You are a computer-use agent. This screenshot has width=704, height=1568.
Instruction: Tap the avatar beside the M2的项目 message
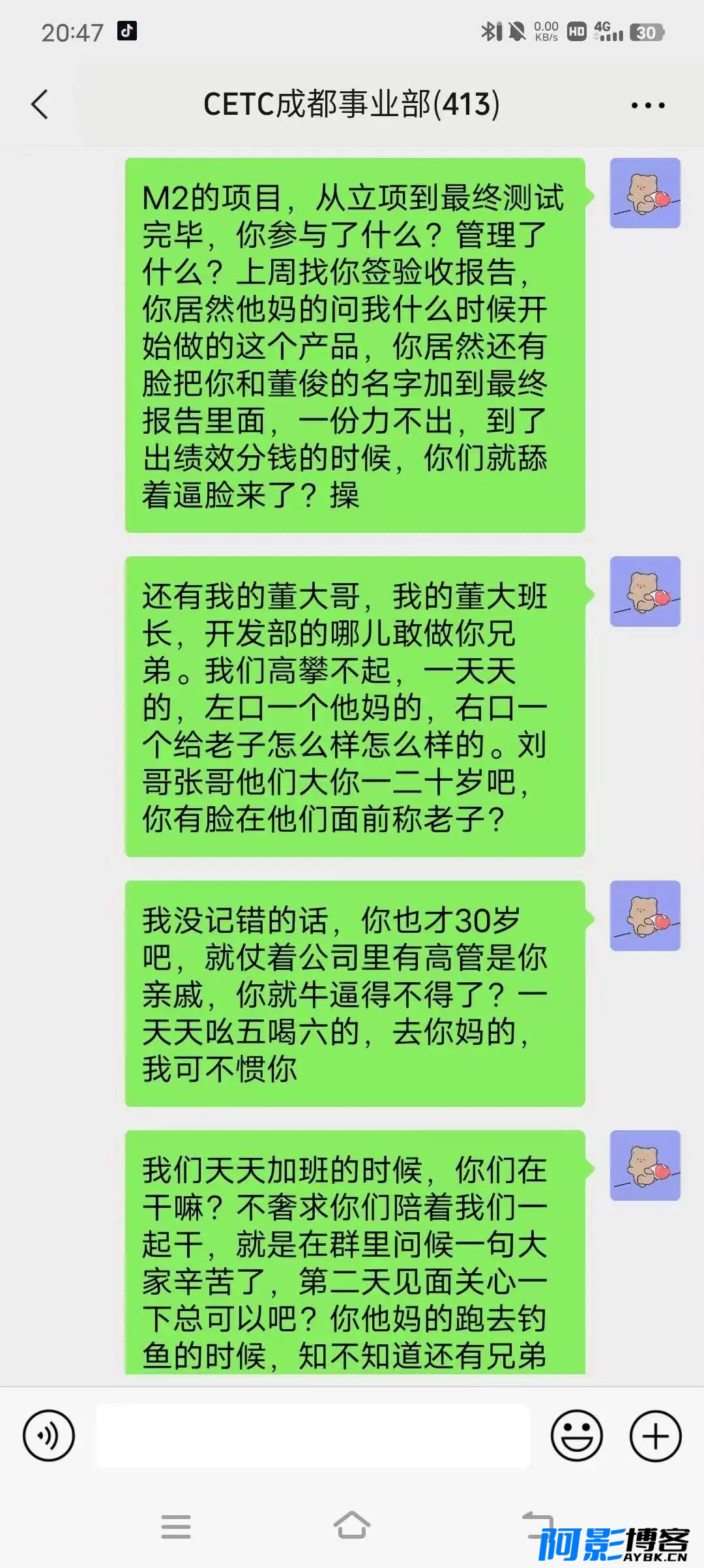pyautogui.click(x=645, y=193)
